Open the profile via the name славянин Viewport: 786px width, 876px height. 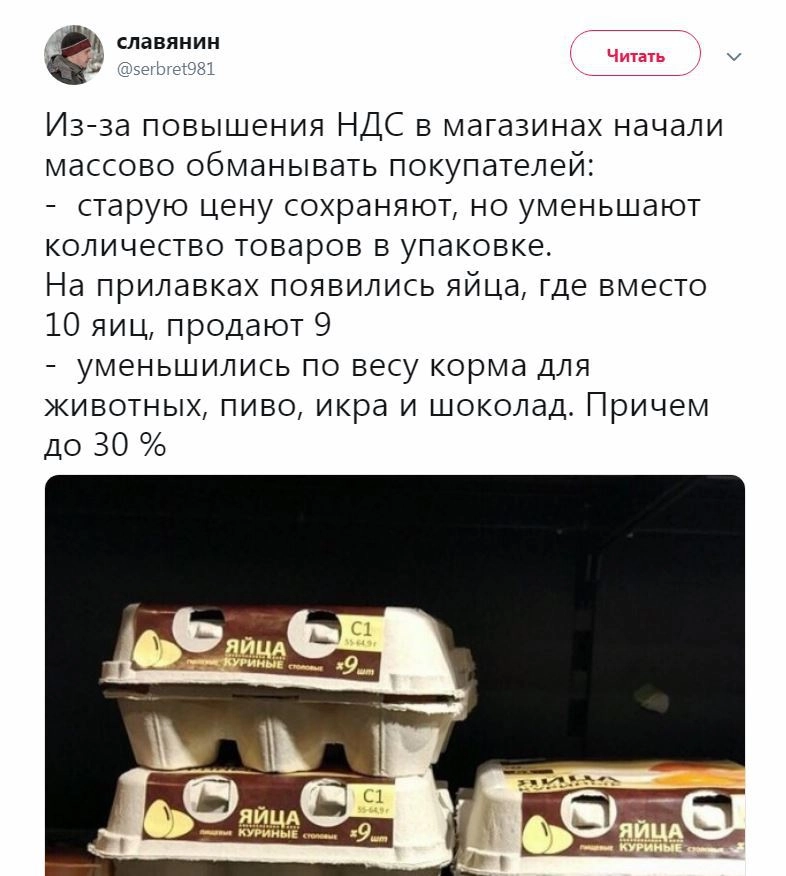point(169,42)
